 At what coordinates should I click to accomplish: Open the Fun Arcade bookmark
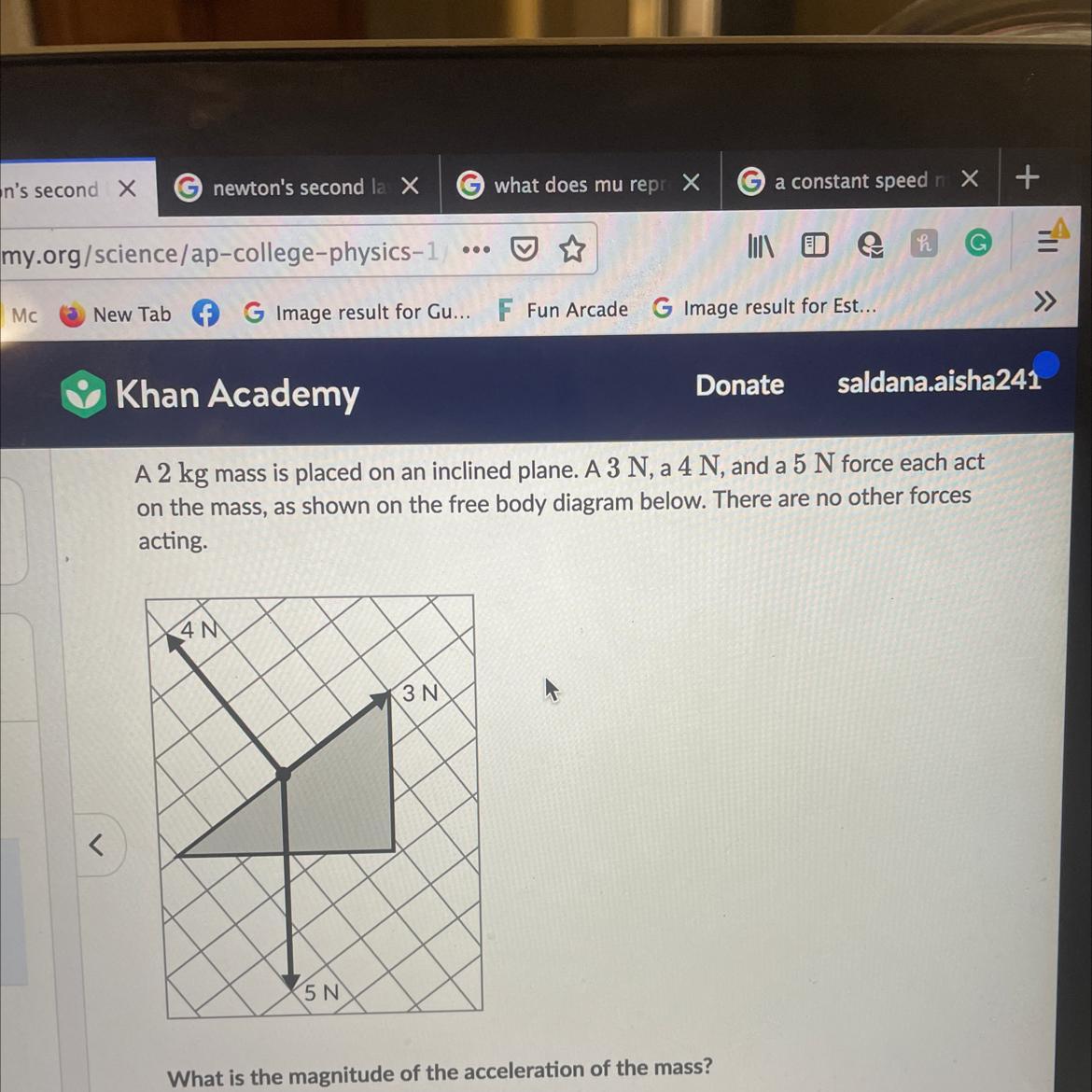[563, 310]
